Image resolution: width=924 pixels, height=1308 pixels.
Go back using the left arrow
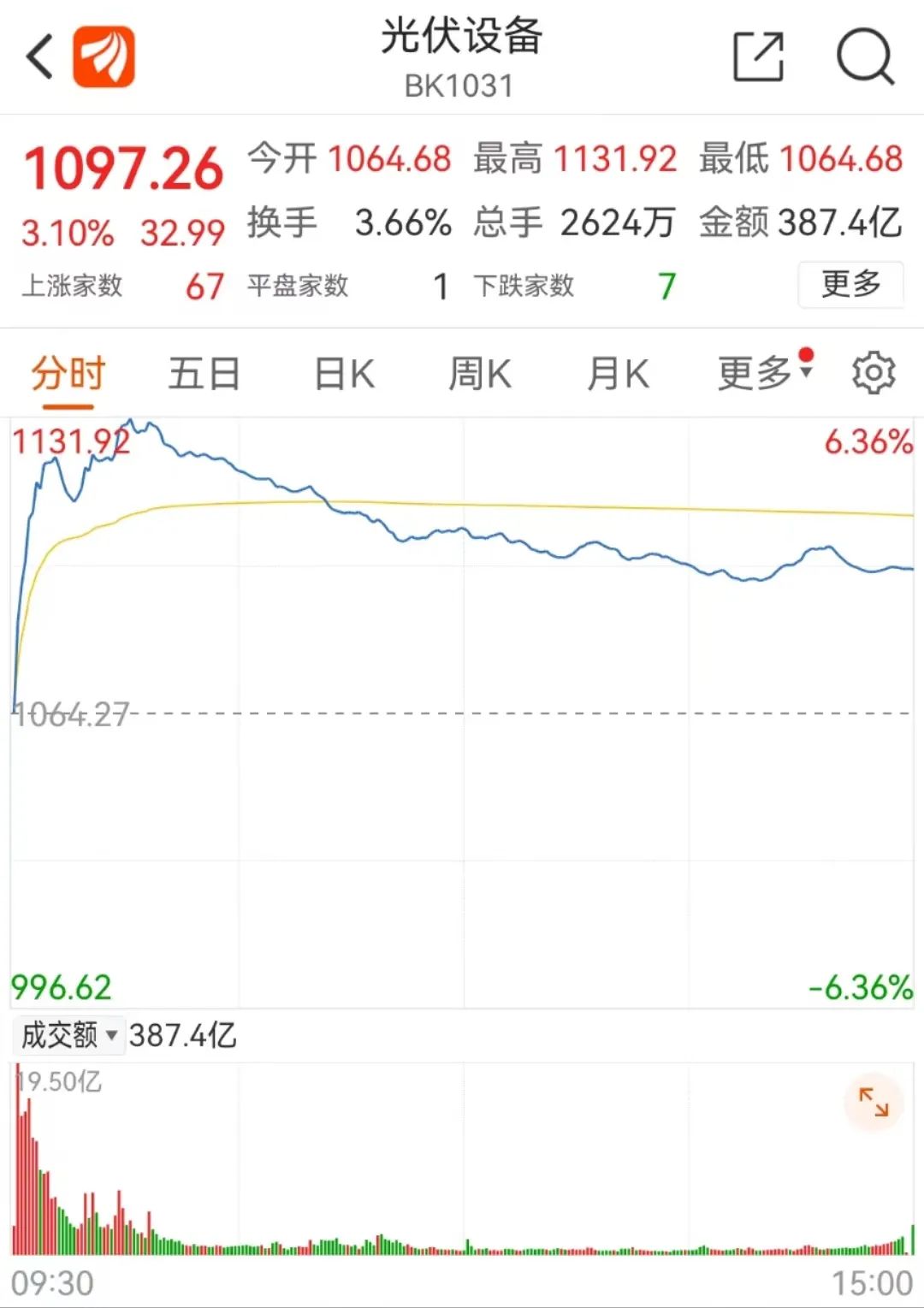(40, 57)
